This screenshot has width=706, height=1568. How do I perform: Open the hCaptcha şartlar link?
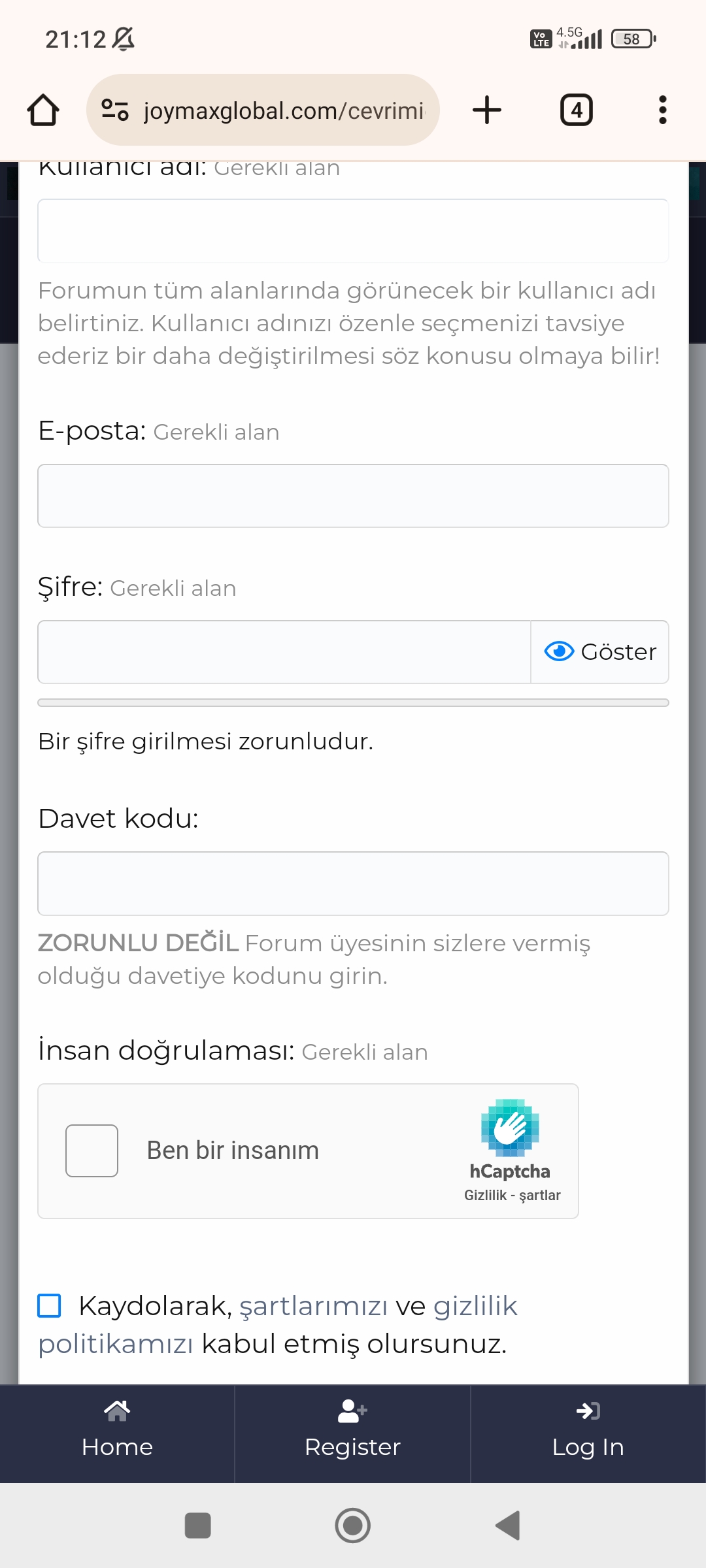tap(540, 1195)
